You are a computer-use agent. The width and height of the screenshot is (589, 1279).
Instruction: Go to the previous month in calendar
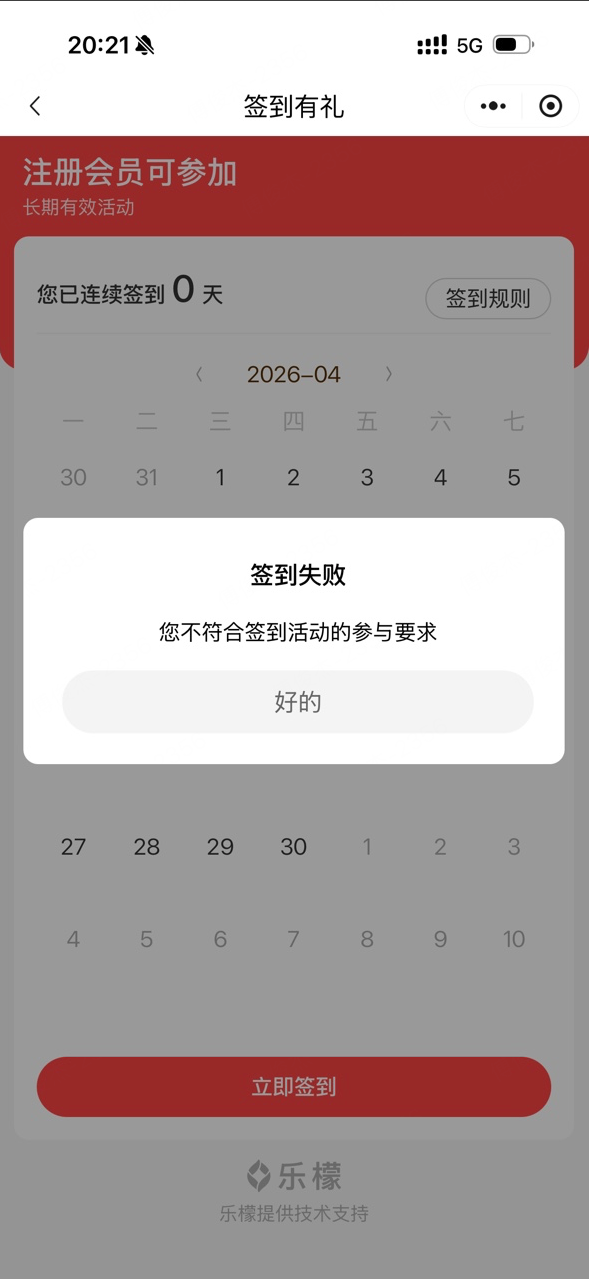[x=199, y=374]
